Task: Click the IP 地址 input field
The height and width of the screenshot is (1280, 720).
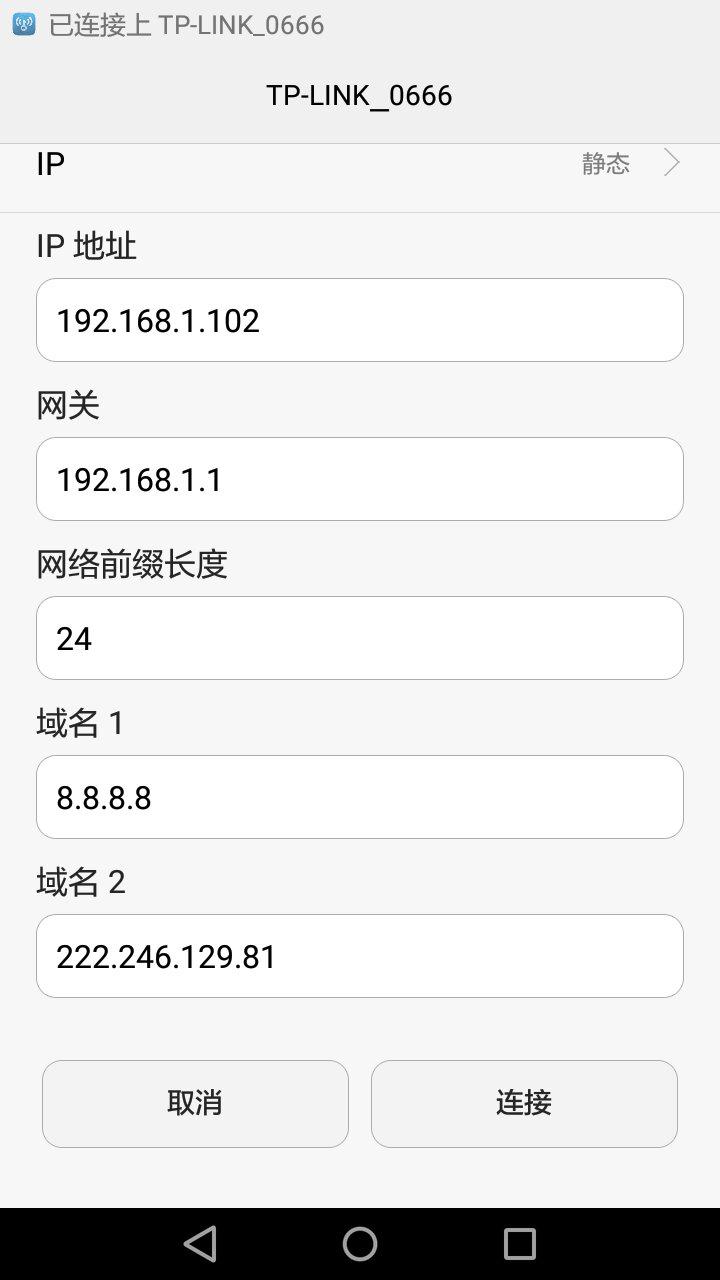Action: pos(360,319)
